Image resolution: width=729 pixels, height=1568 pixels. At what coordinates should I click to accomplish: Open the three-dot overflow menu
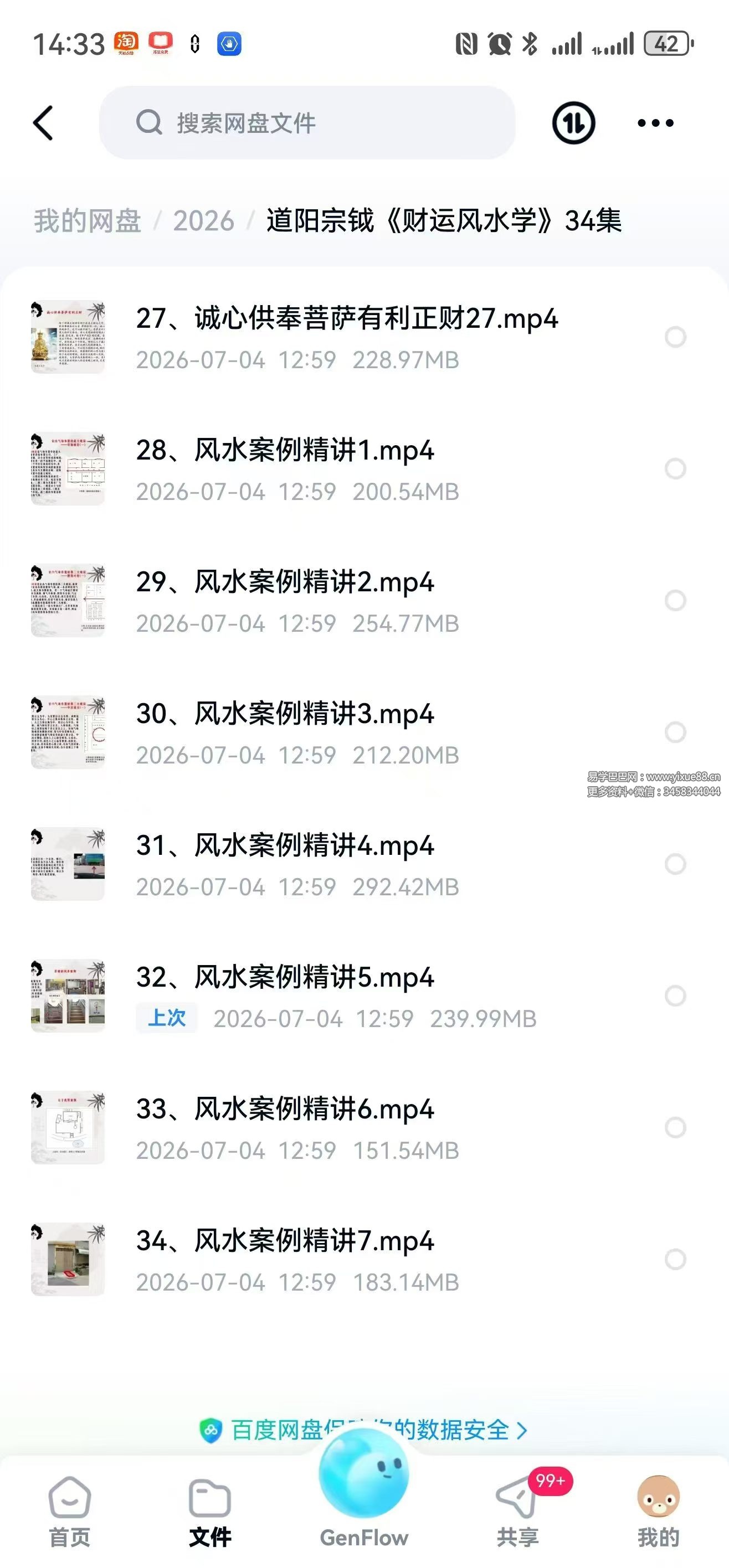(x=655, y=123)
